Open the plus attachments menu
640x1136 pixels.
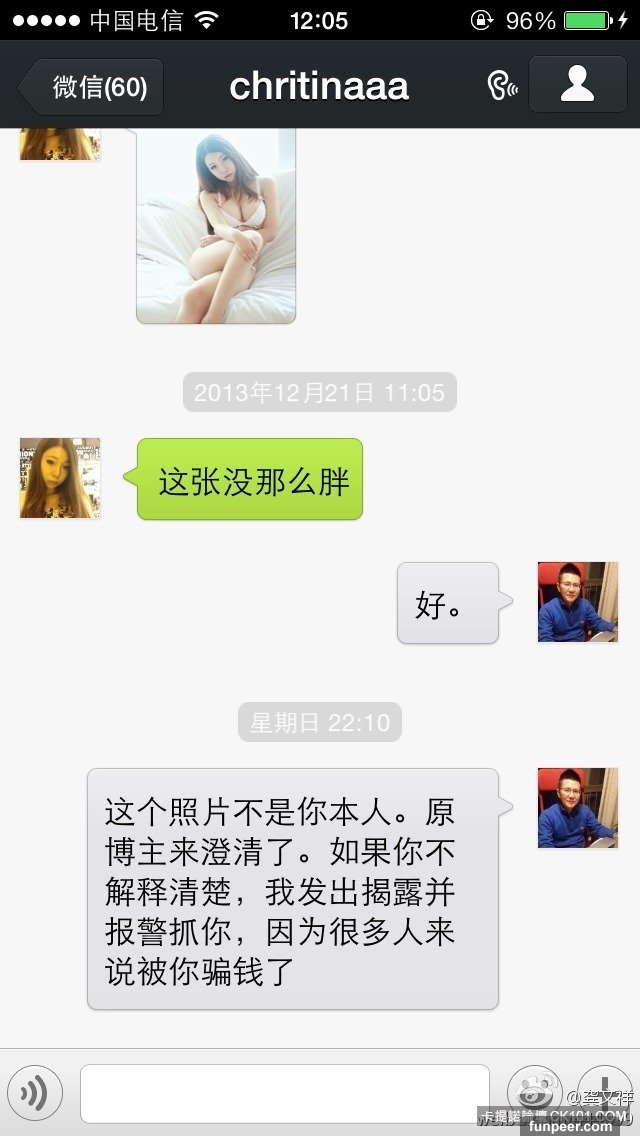coord(604,1093)
